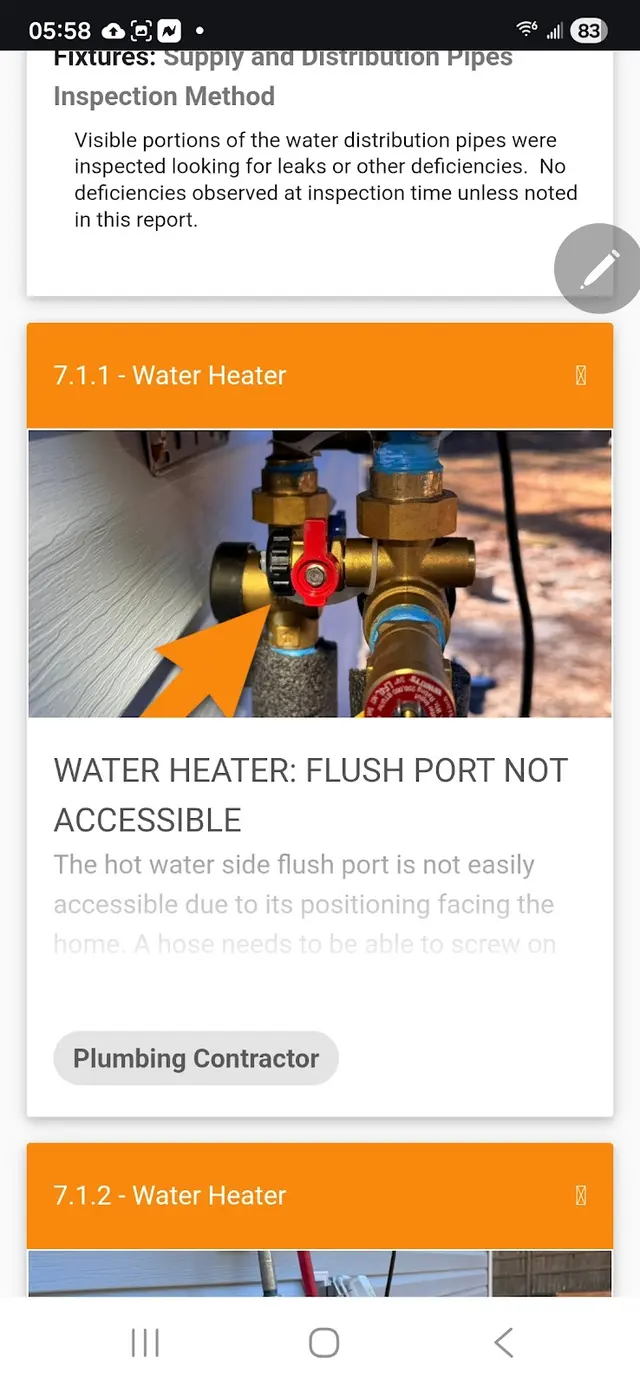Tap the floating pencil edit button
The height and width of the screenshot is (1388, 640).
[598, 268]
